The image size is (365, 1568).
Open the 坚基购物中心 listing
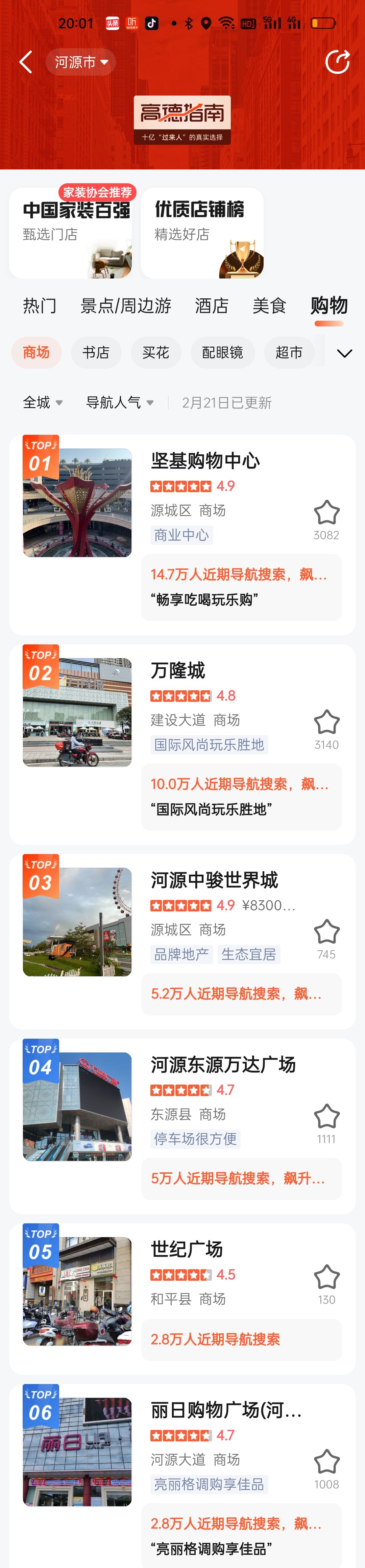coord(205,461)
